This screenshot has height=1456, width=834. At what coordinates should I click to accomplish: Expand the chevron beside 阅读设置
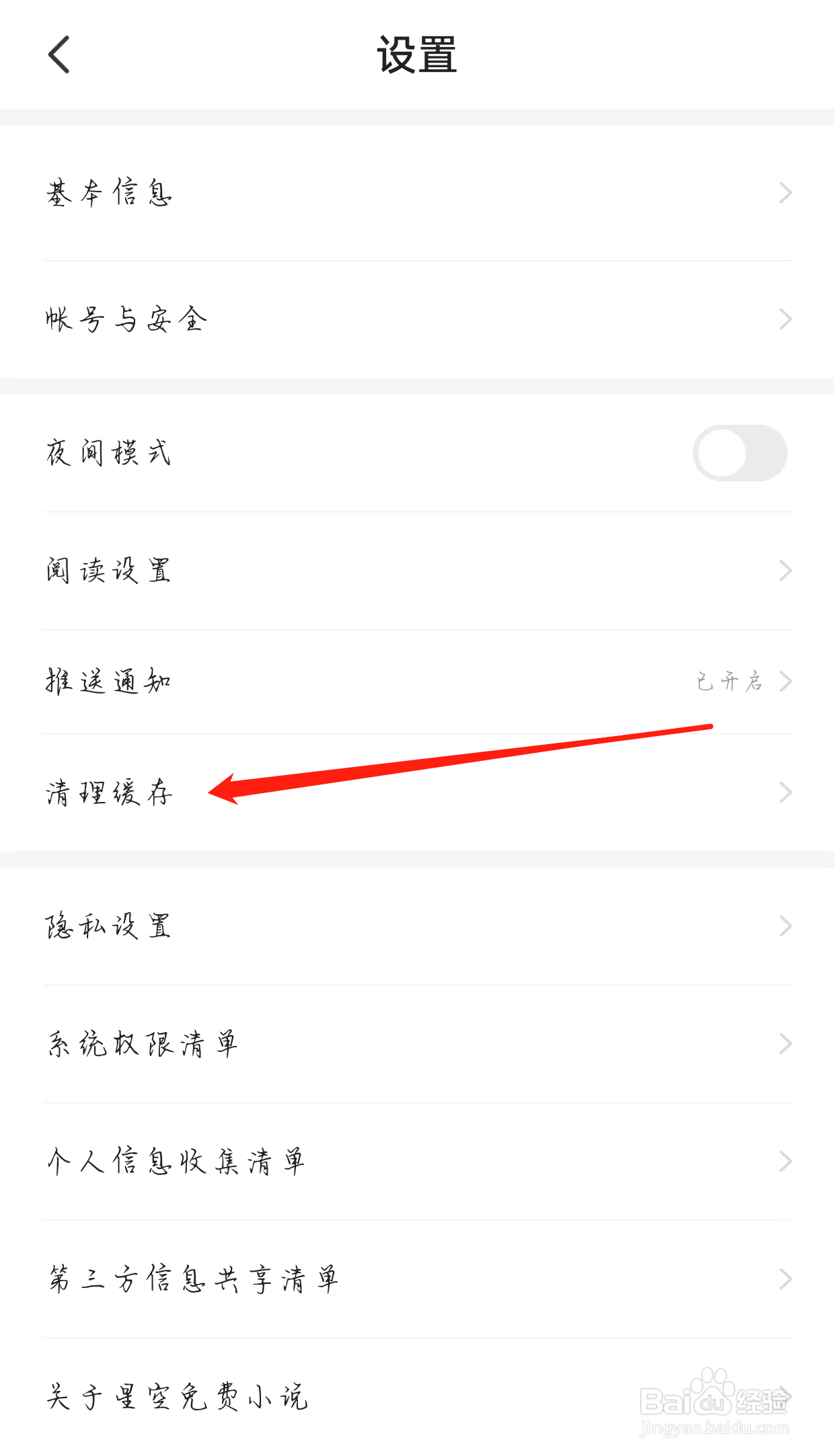tap(785, 571)
